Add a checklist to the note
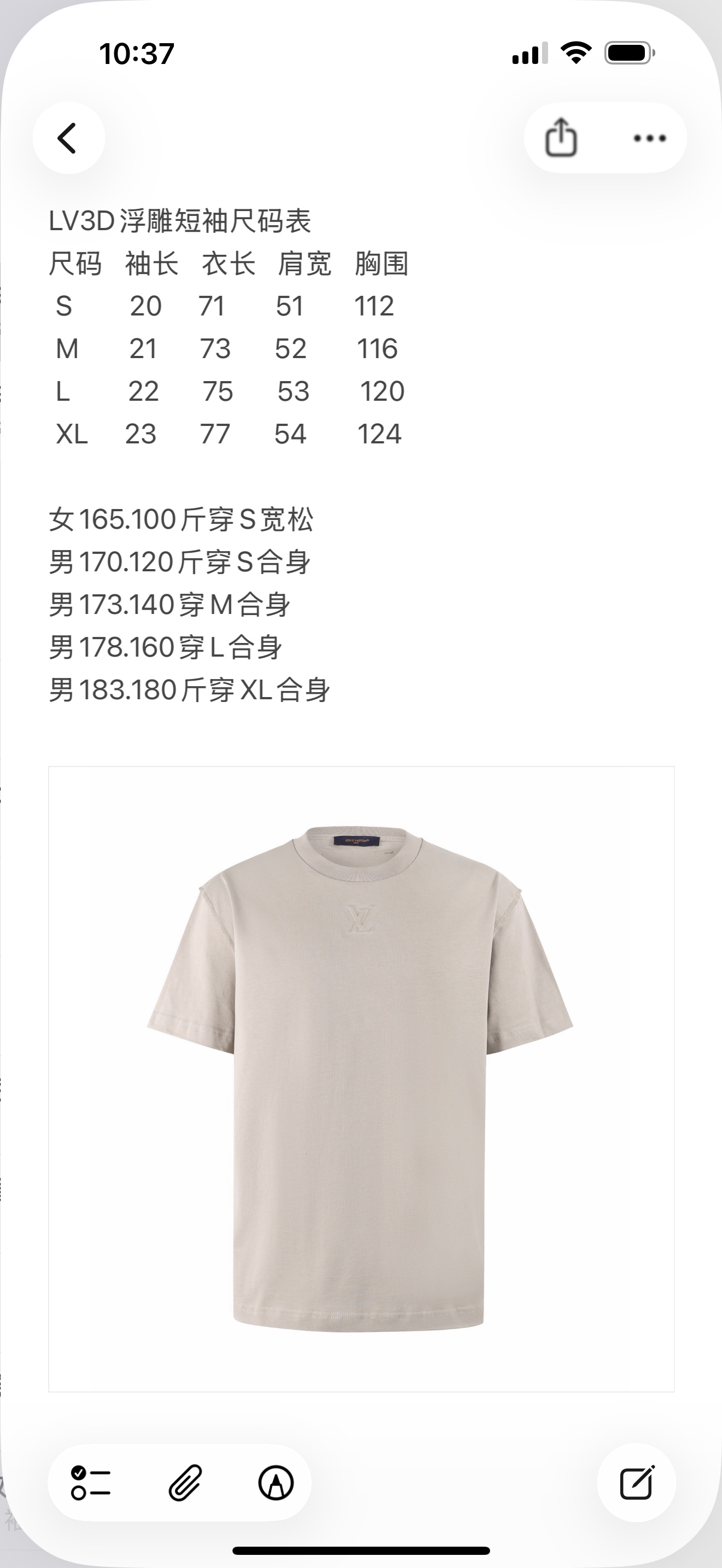The height and width of the screenshot is (1568, 722). pos(91,1483)
